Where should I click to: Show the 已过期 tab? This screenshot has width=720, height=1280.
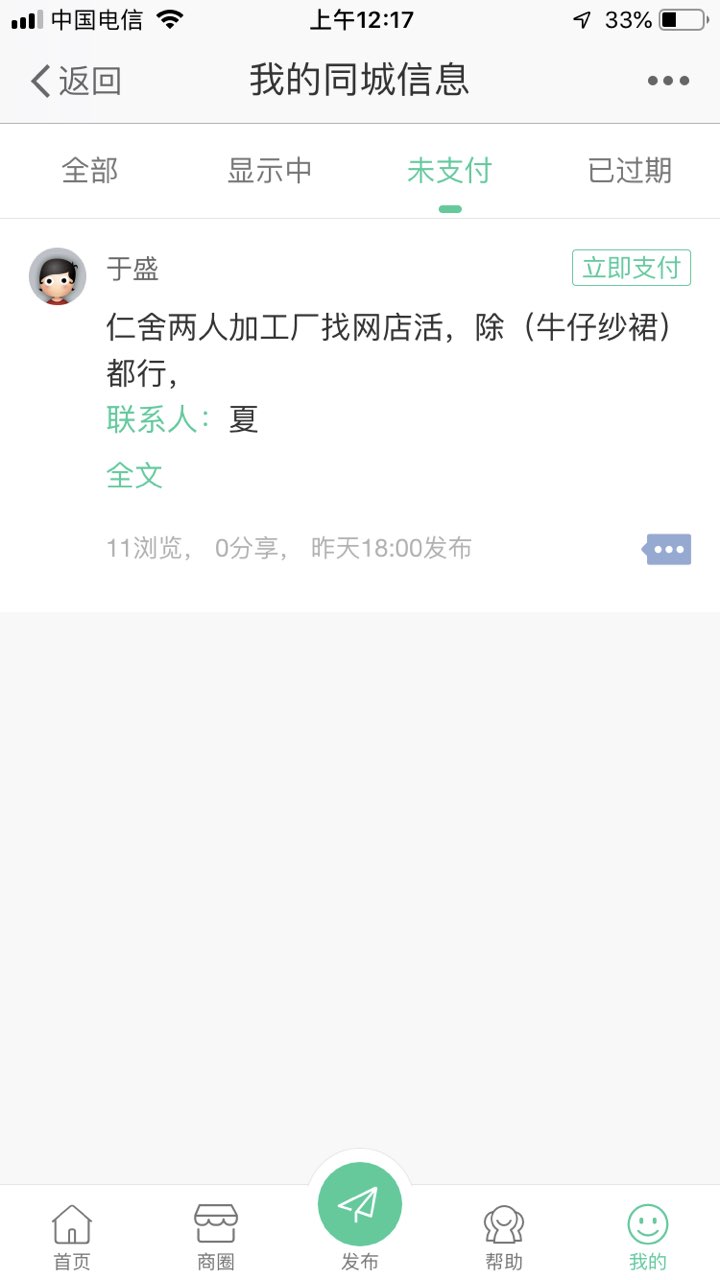[630, 171]
